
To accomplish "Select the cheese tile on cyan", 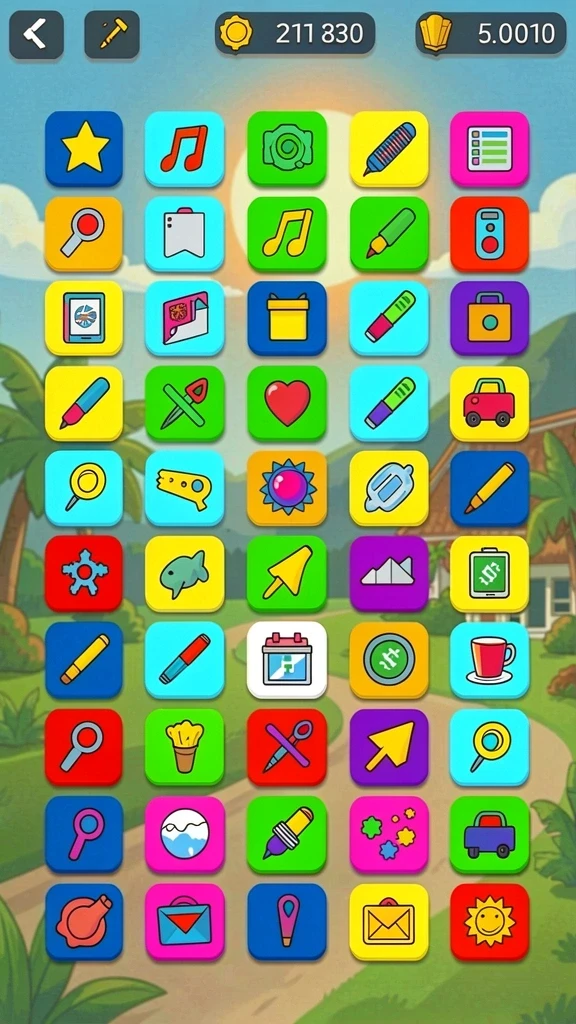I will 184,488.
